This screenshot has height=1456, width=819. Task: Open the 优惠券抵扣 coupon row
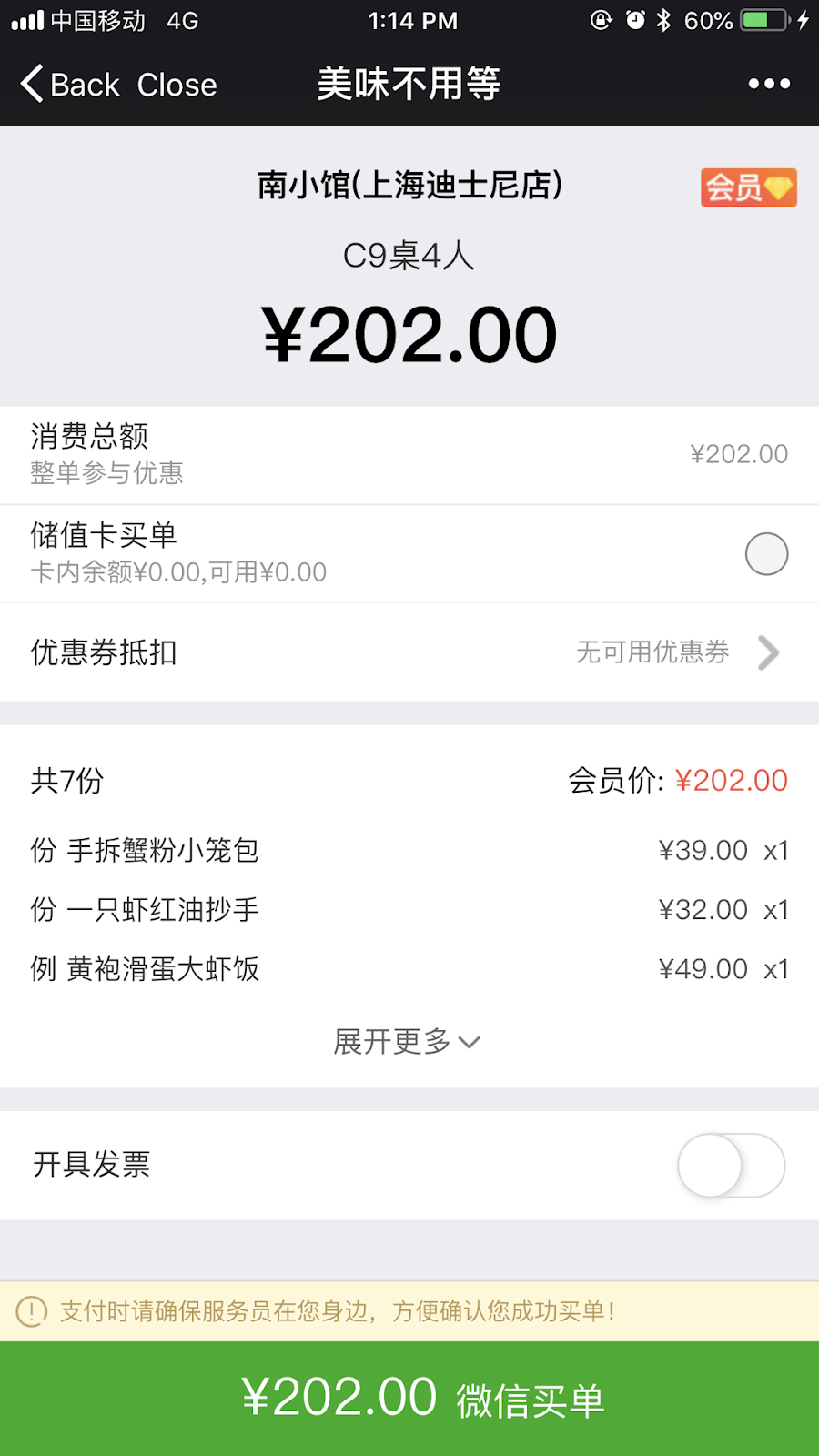(409, 652)
